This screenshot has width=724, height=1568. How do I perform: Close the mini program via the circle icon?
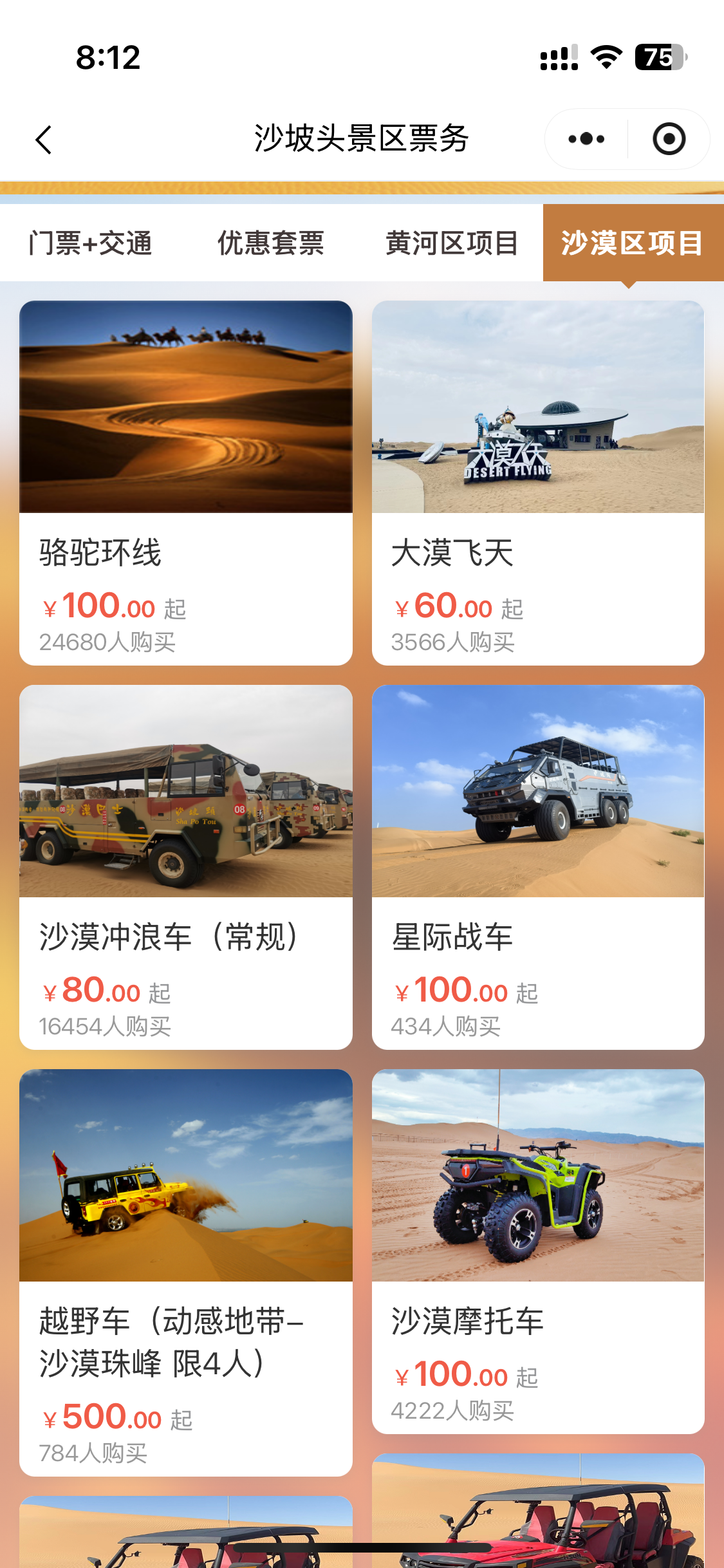point(669,139)
